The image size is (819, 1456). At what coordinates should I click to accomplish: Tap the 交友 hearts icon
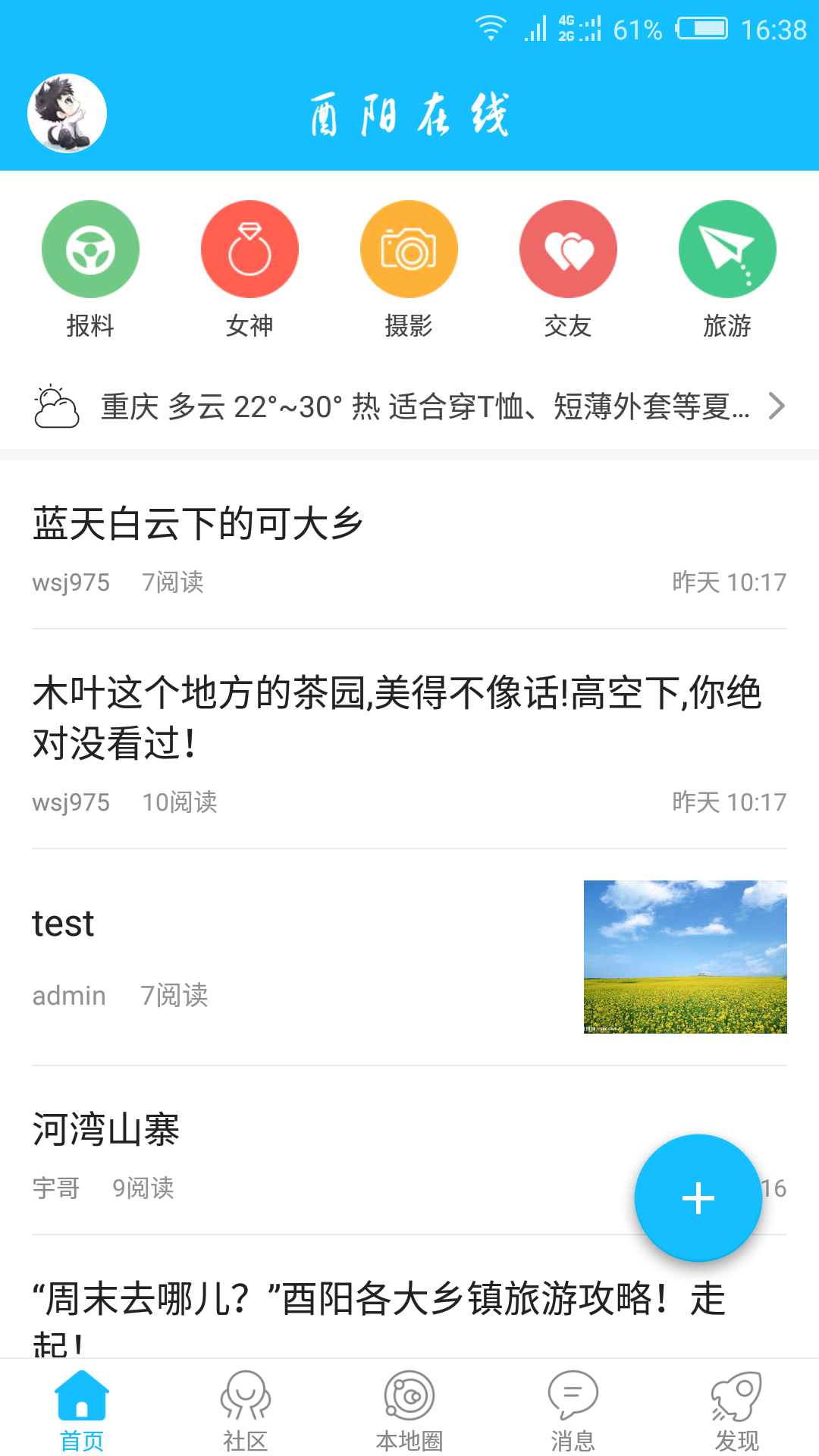(x=568, y=249)
